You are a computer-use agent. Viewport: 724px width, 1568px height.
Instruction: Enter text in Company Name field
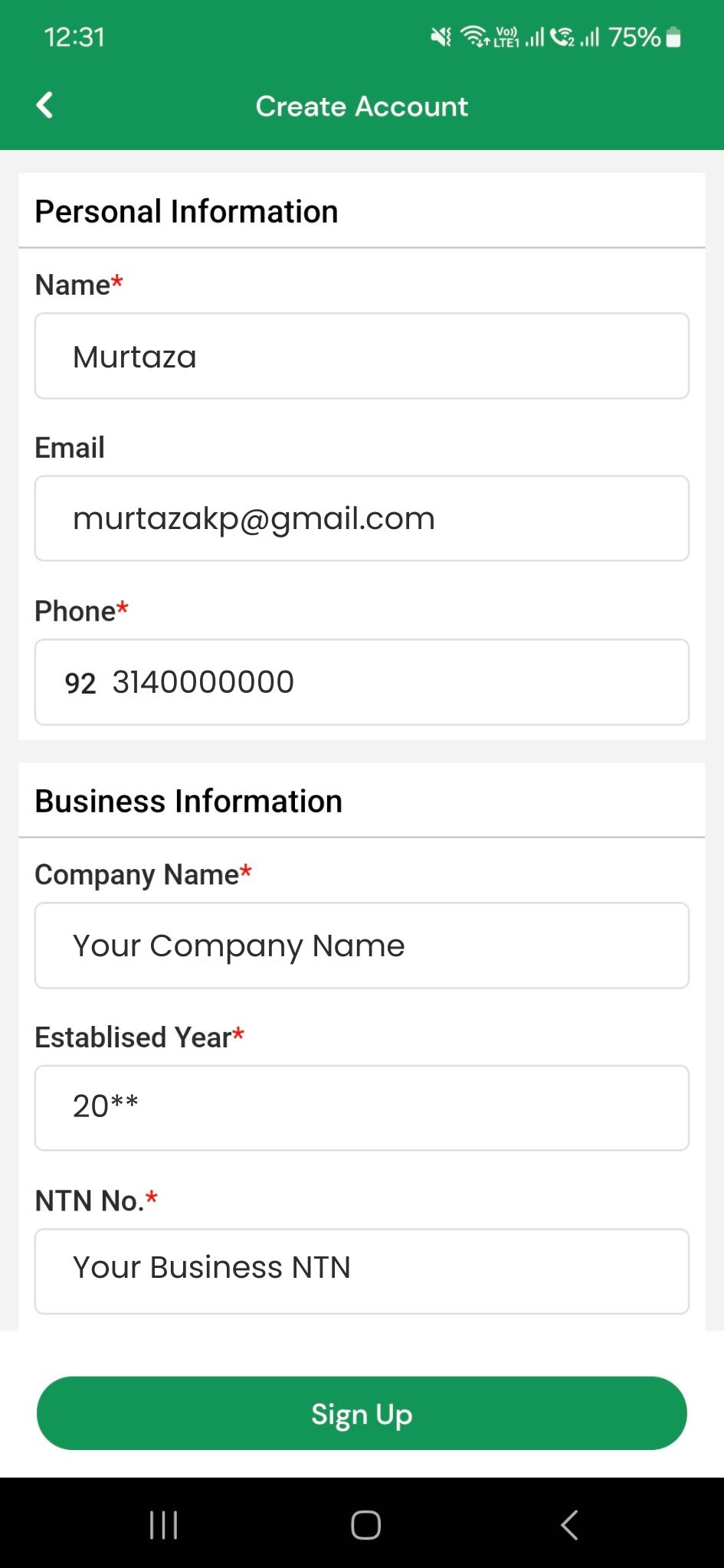pos(362,946)
